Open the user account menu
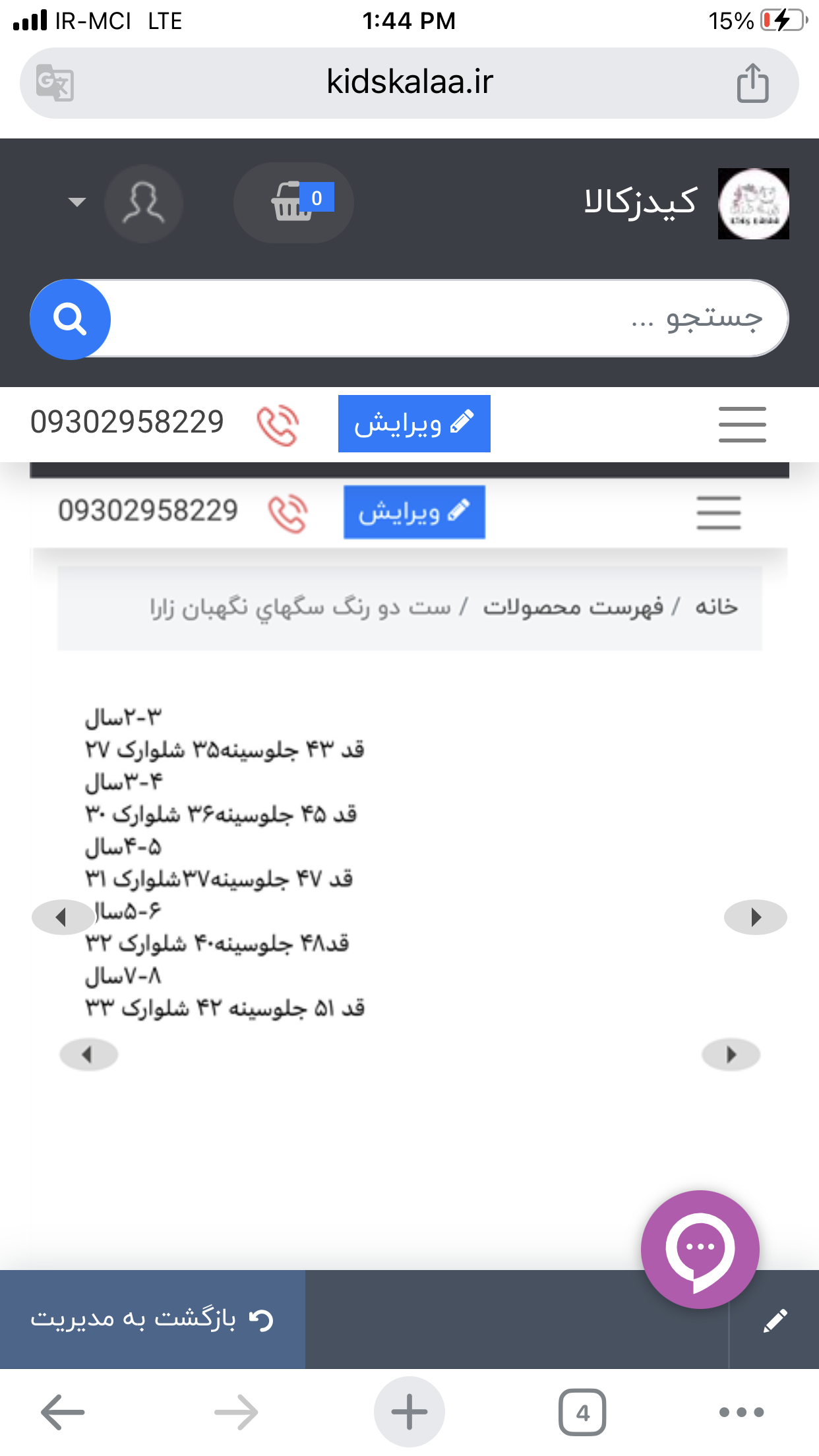Viewport: 819px width, 1456px height. [x=144, y=203]
